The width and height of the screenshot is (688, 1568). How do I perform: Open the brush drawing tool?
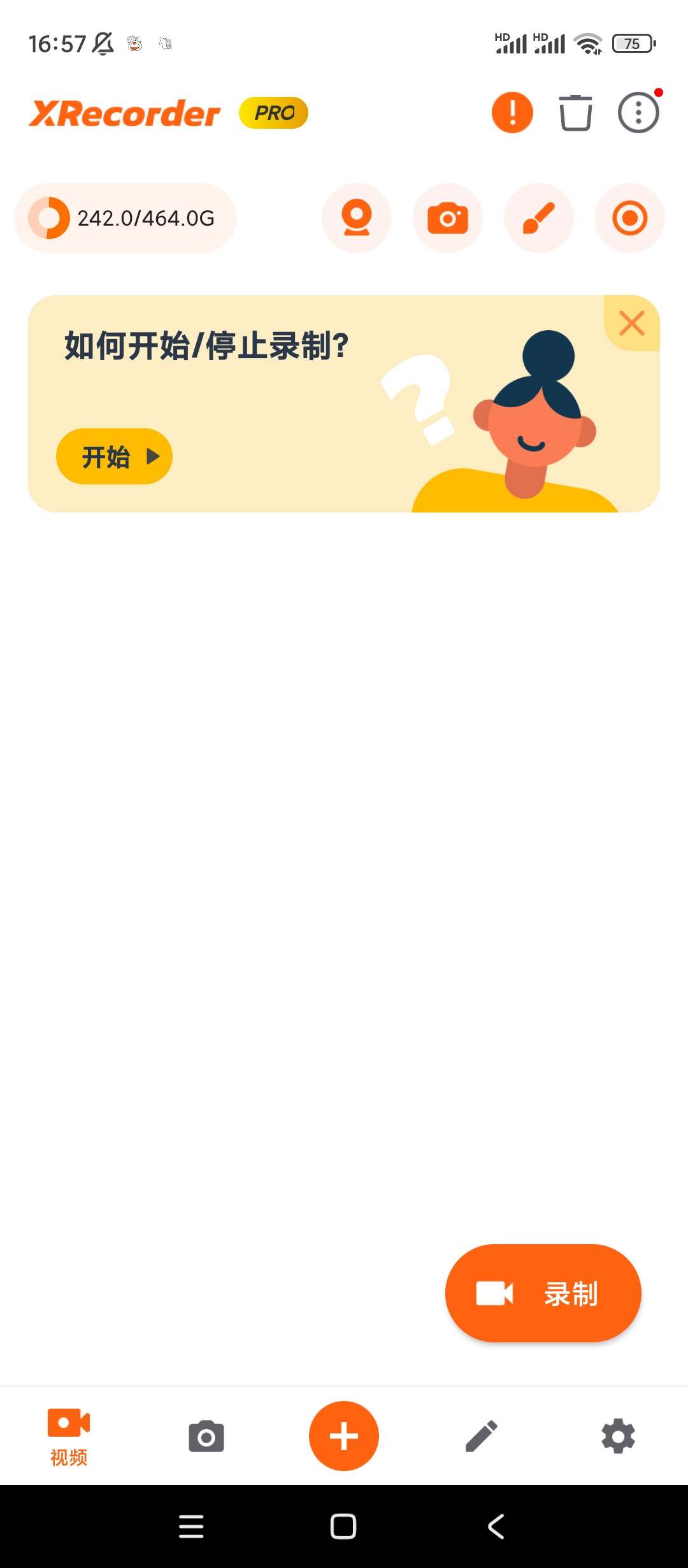[x=539, y=218]
